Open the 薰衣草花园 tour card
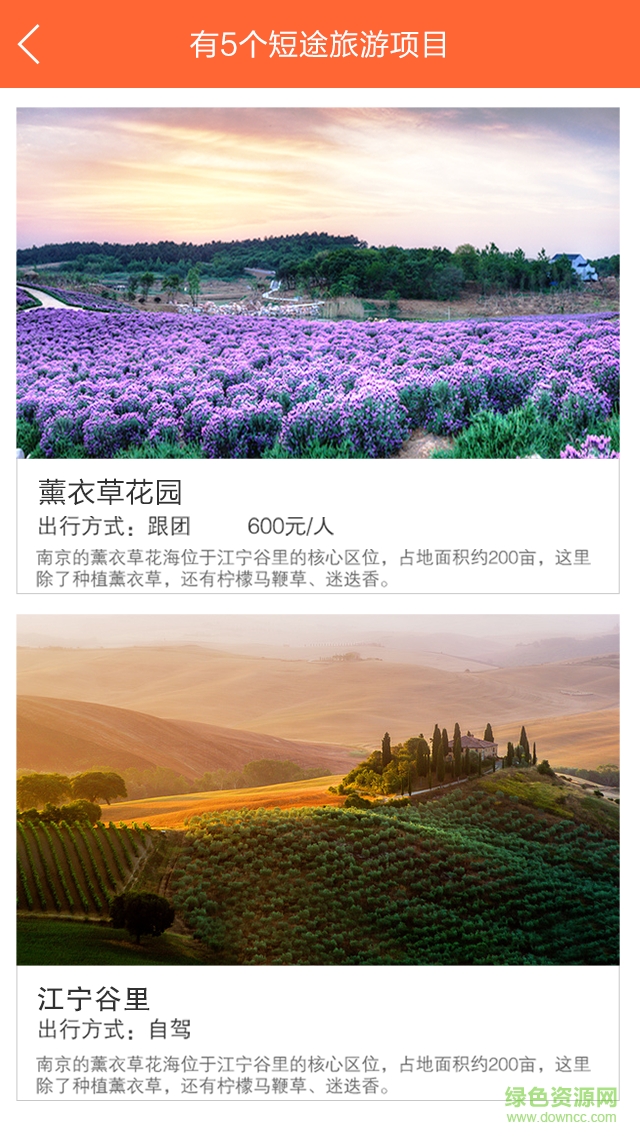640x1136 pixels. tap(318, 350)
